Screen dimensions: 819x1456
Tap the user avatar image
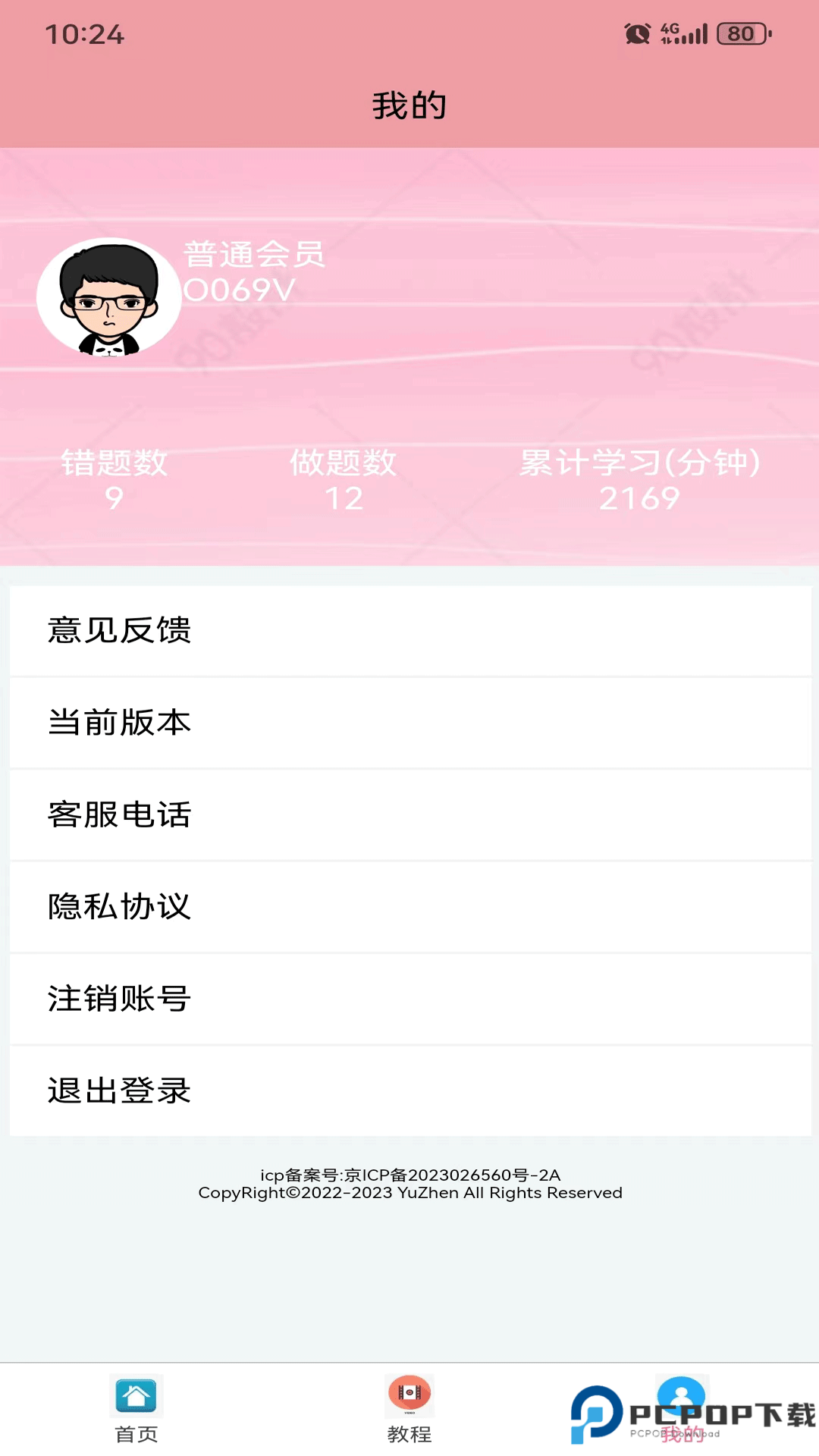109,296
